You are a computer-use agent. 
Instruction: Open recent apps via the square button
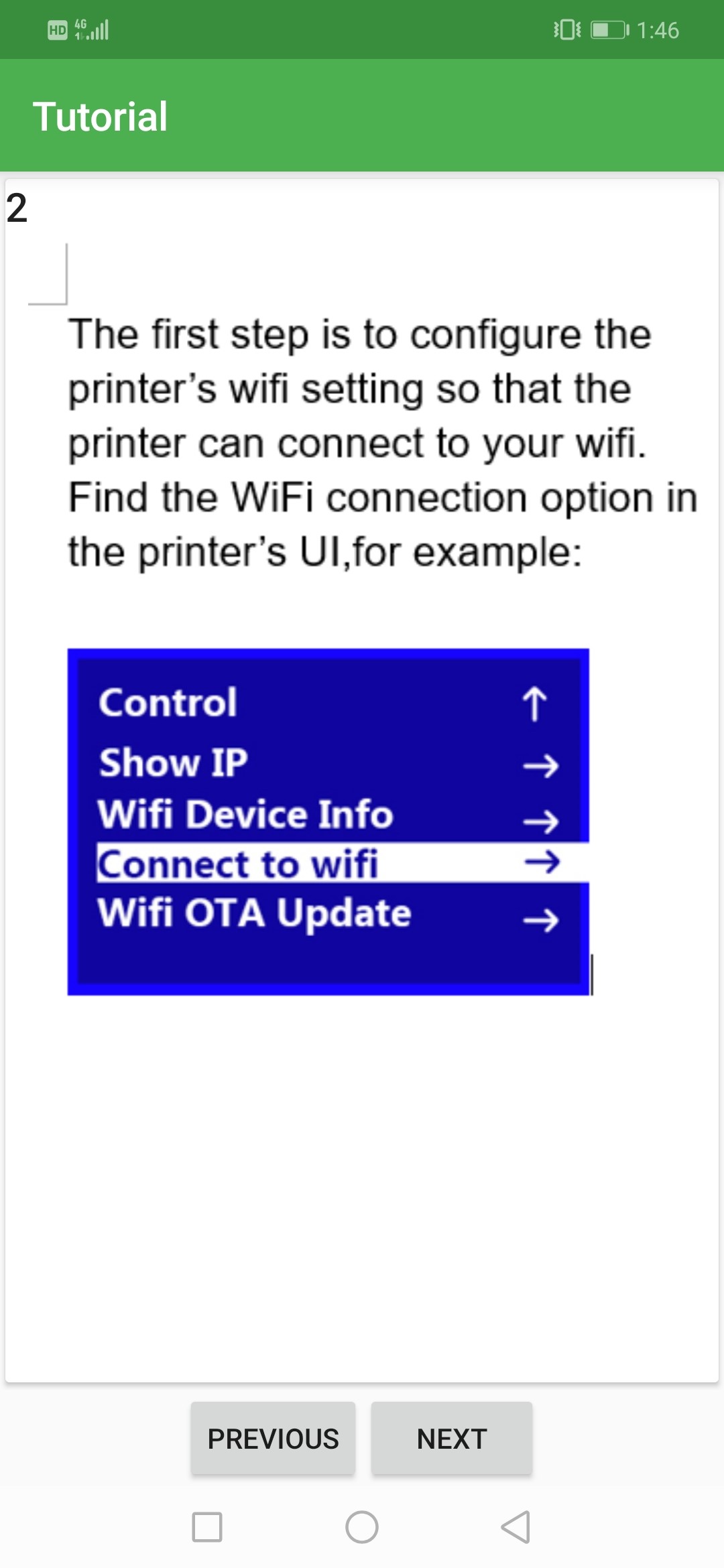[207, 1527]
